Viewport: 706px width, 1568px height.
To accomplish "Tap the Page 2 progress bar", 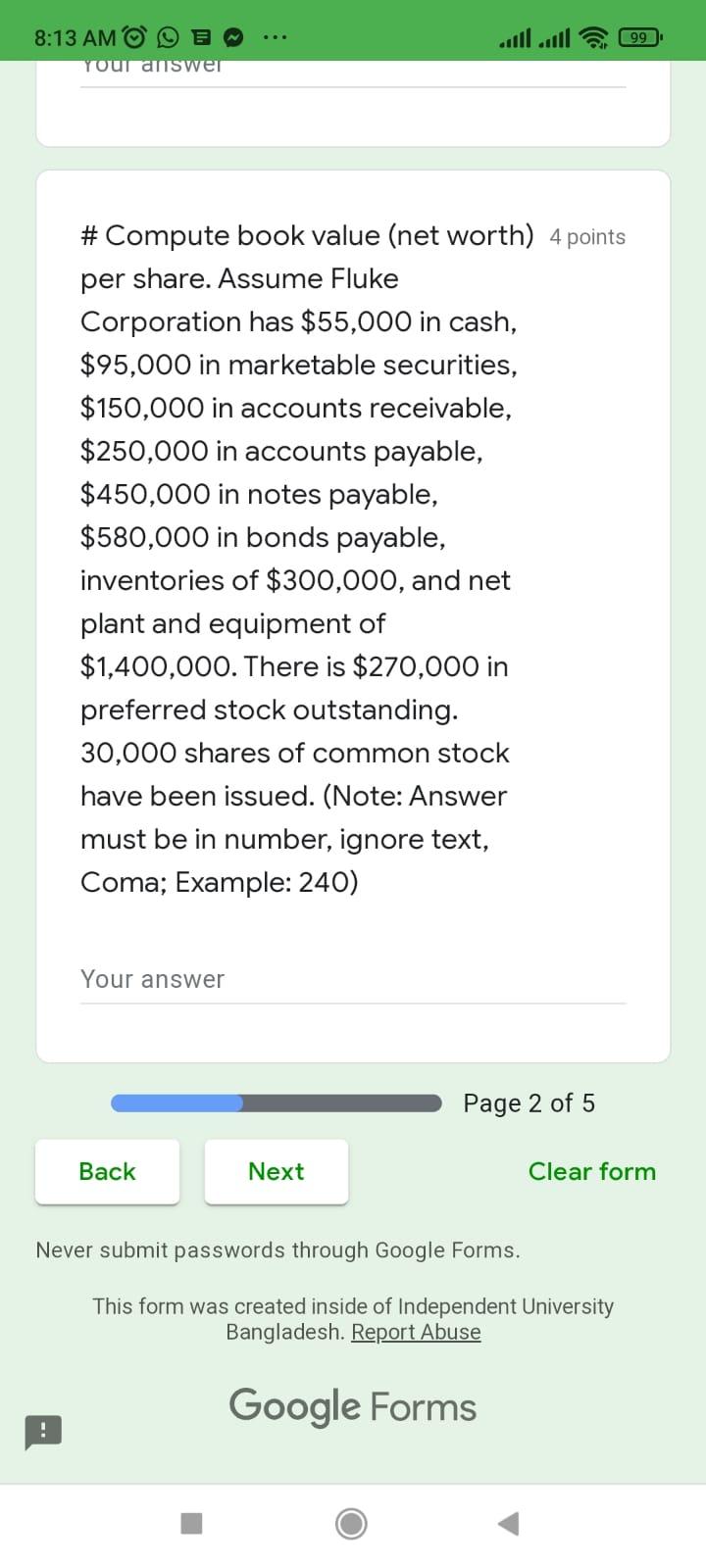I will (x=276, y=1102).
